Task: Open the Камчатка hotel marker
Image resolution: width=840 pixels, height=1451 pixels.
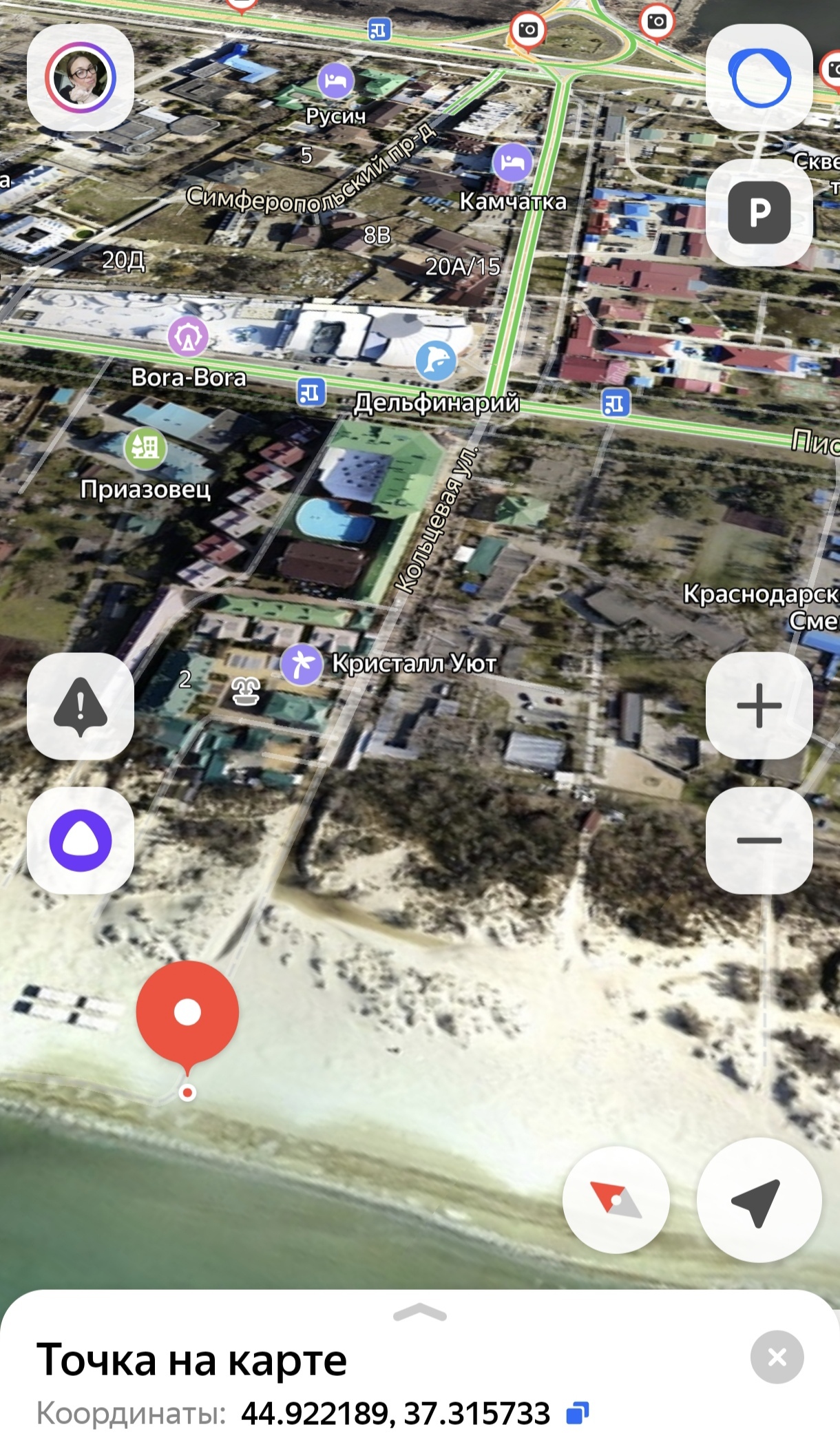Action: [513, 163]
